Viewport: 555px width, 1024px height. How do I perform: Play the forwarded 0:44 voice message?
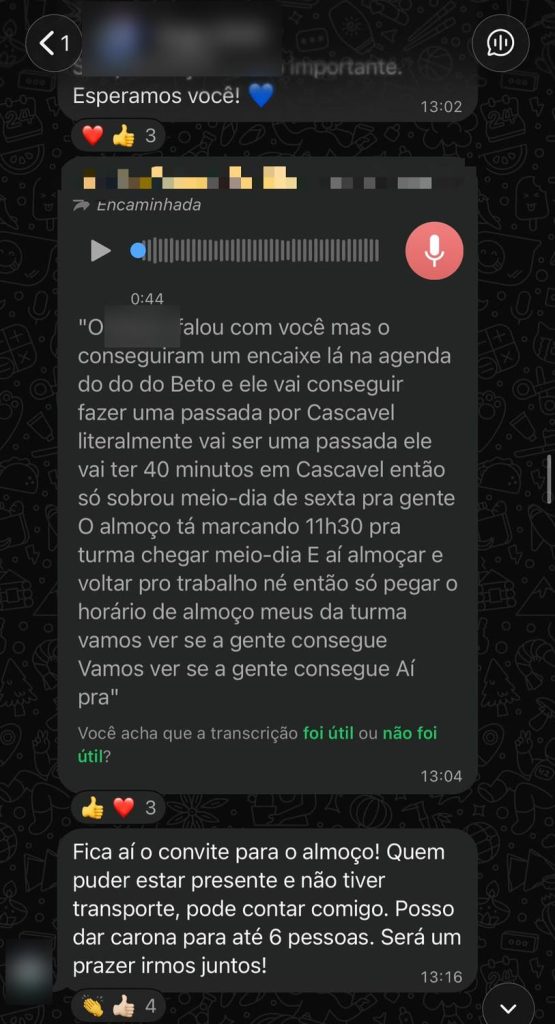[x=100, y=251]
